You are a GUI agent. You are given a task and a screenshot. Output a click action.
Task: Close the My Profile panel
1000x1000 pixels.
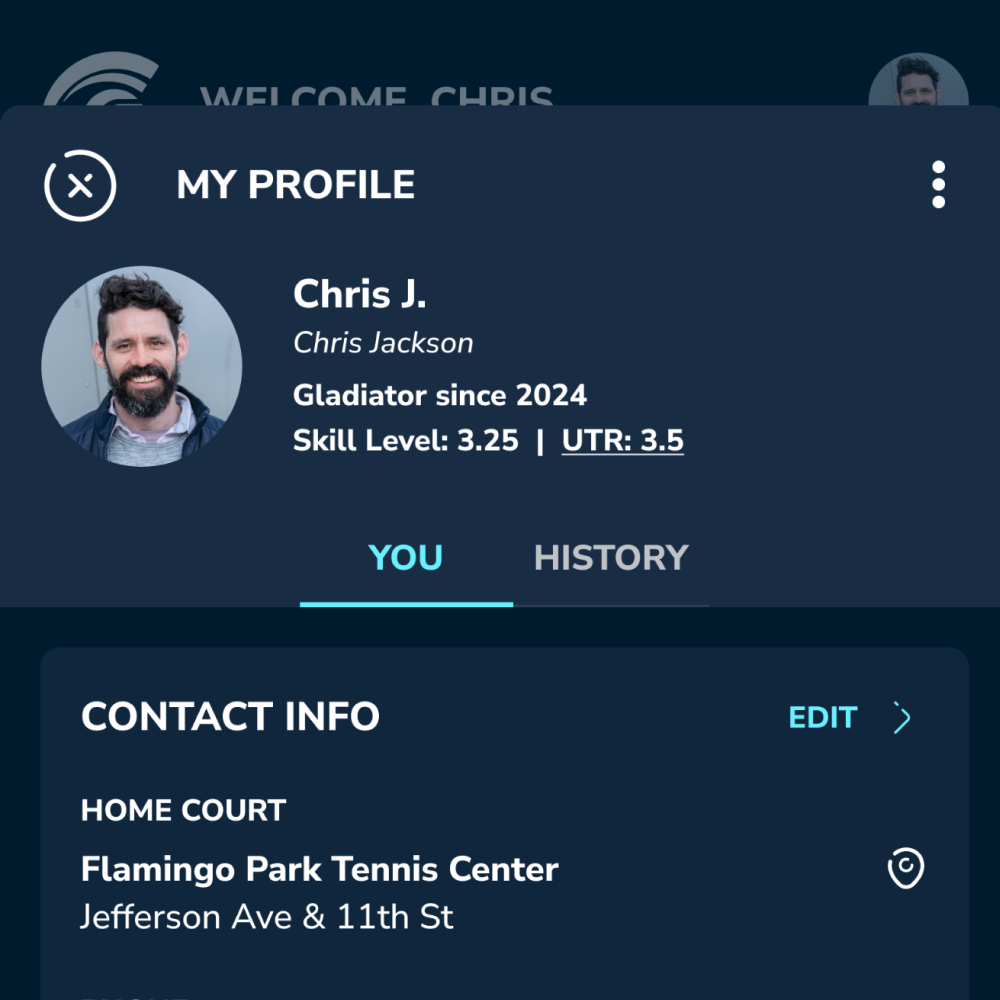coord(81,185)
